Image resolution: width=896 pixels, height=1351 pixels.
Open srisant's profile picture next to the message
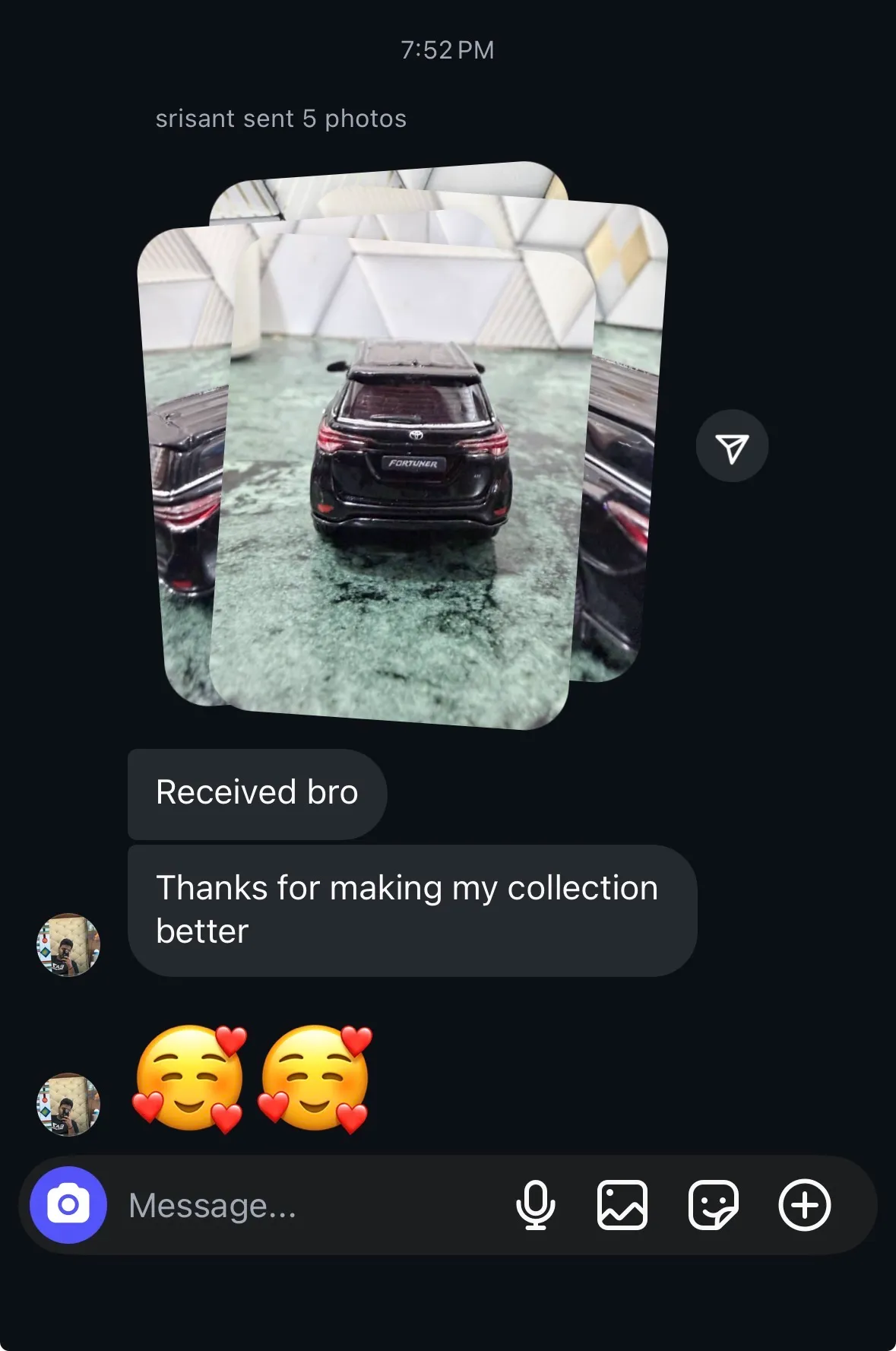pyautogui.click(x=68, y=945)
